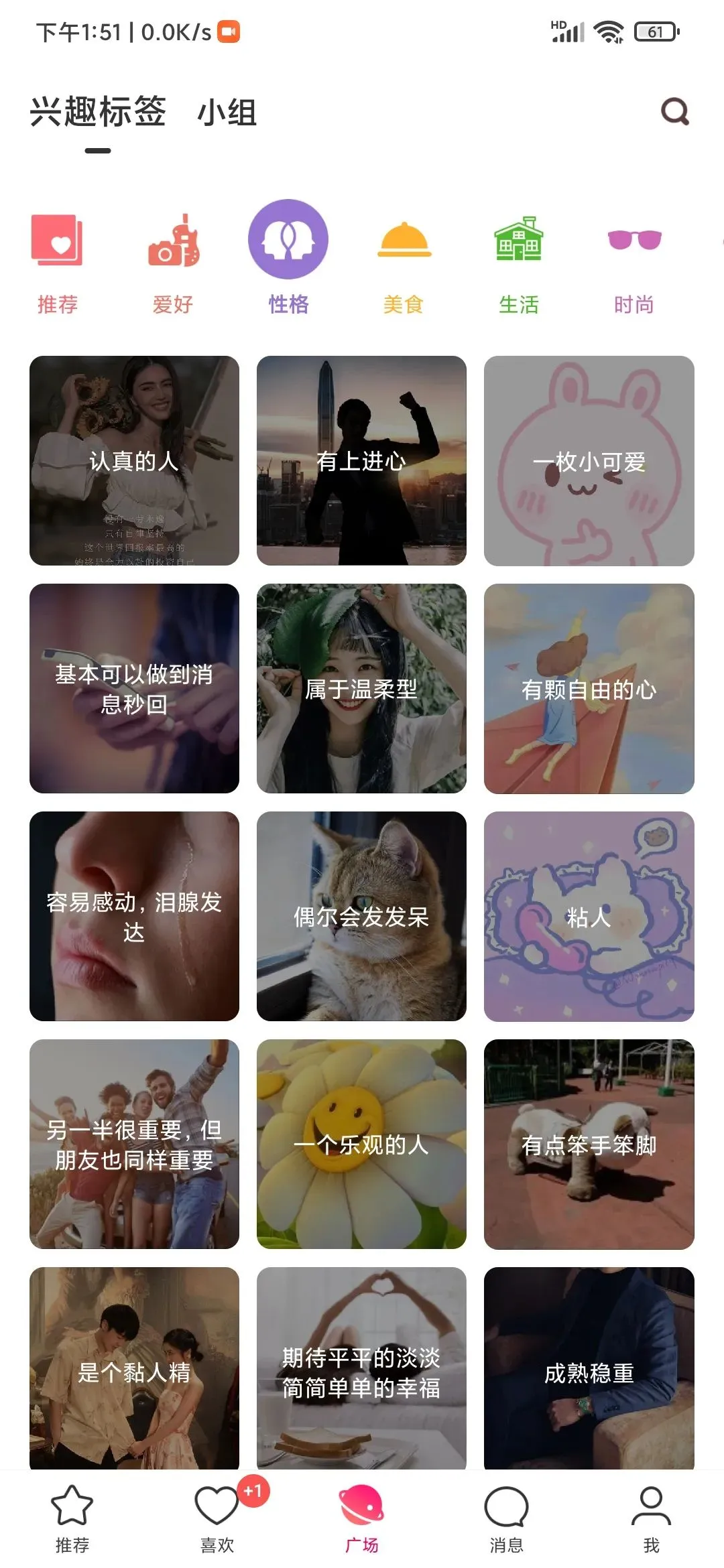Viewport: 724px width, 1568px height.
Task: Tap the 粘人 tag card
Action: (589, 916)
